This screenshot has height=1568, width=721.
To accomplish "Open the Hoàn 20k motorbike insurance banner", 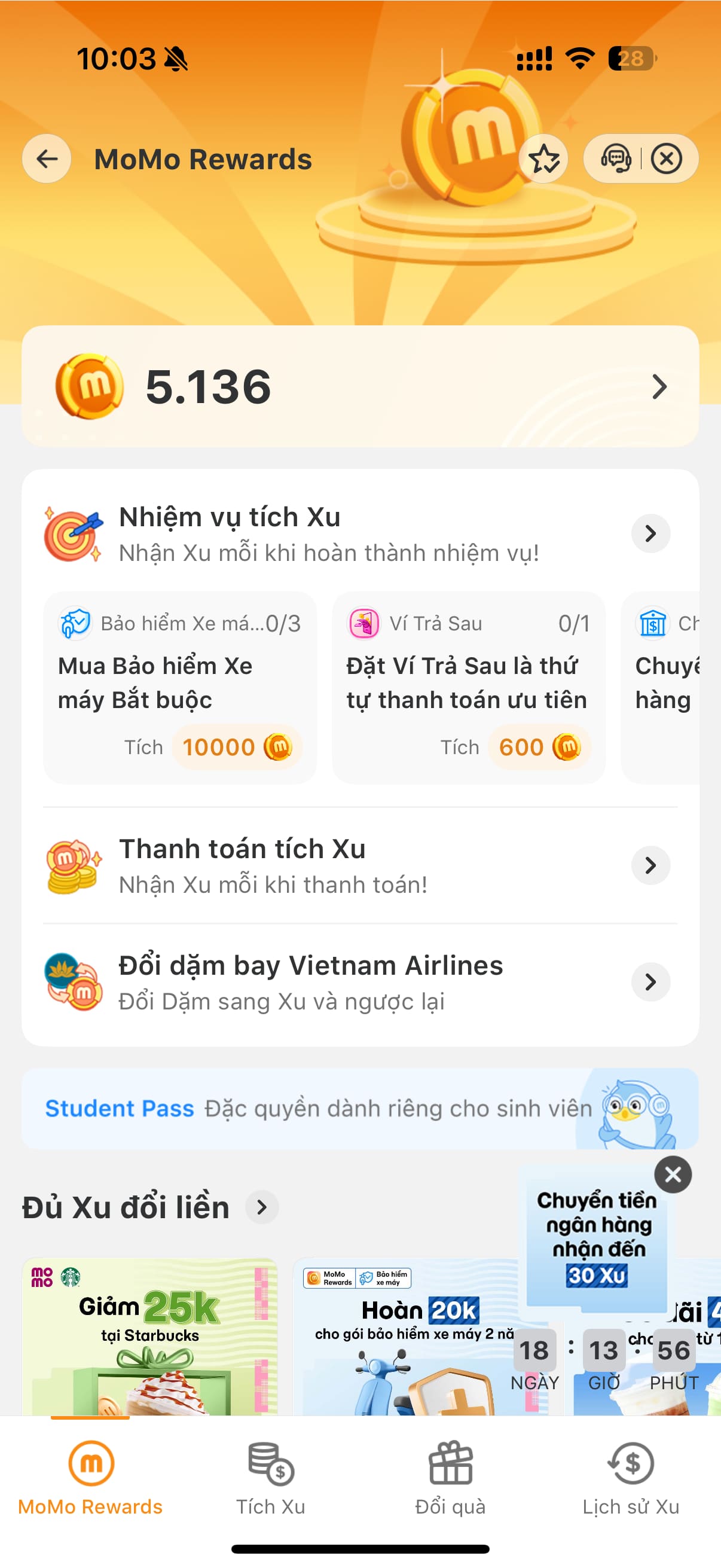I will 420,1339.
